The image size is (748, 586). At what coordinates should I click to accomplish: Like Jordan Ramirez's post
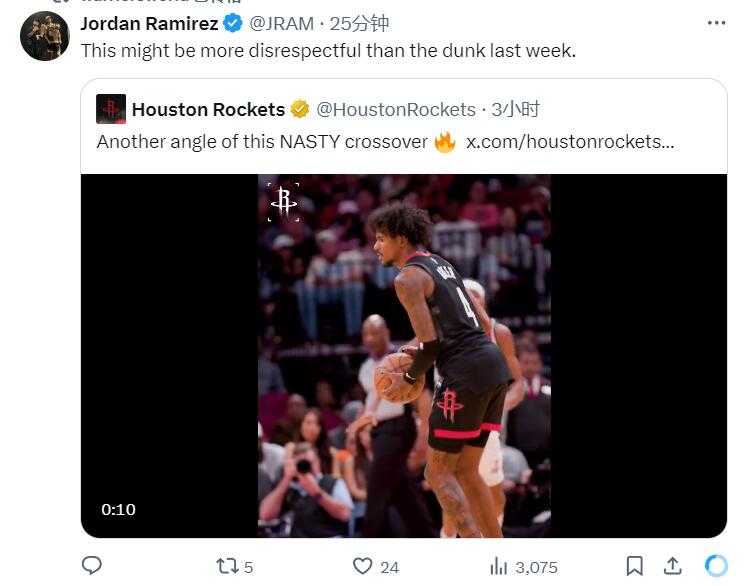coord(363,566)
